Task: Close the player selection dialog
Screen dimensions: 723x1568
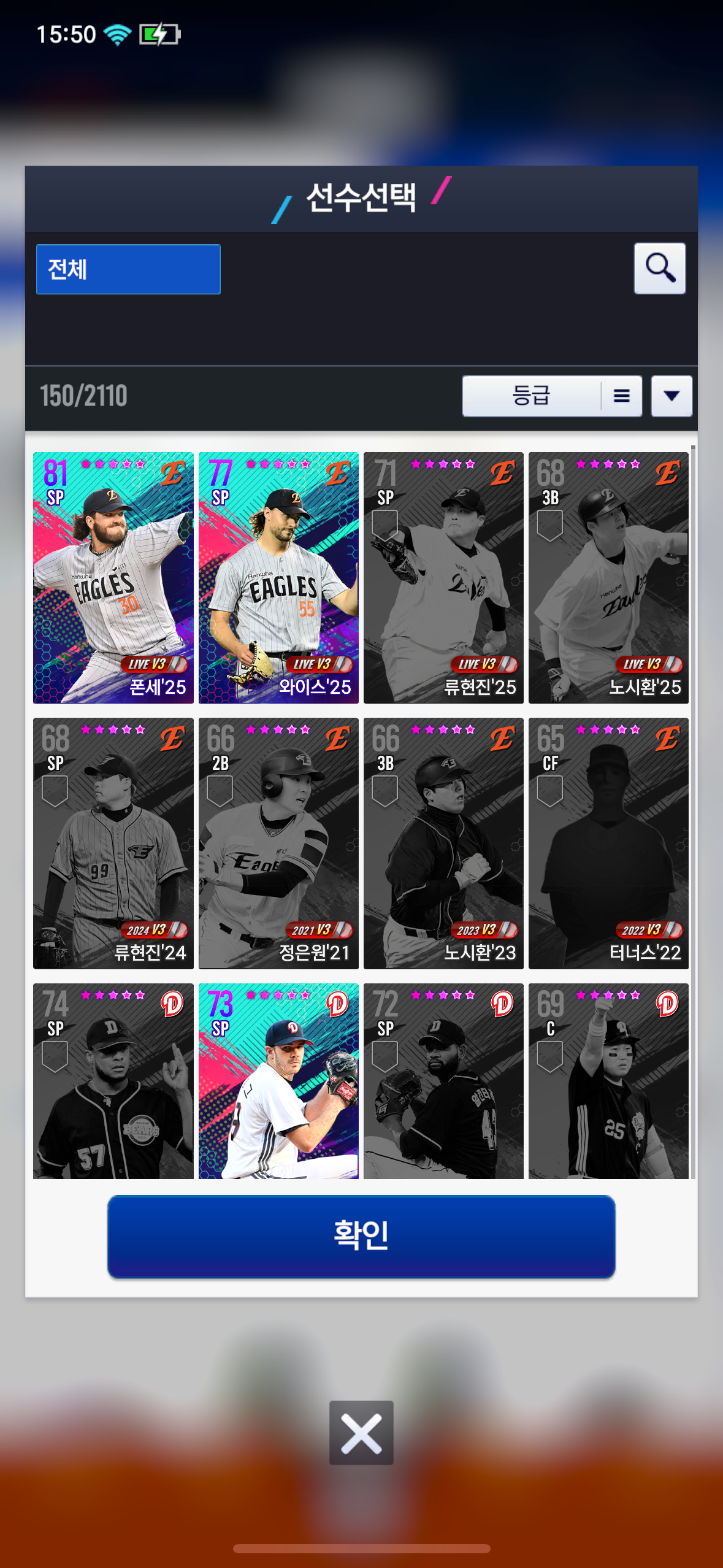Action: pos(361,1432)
